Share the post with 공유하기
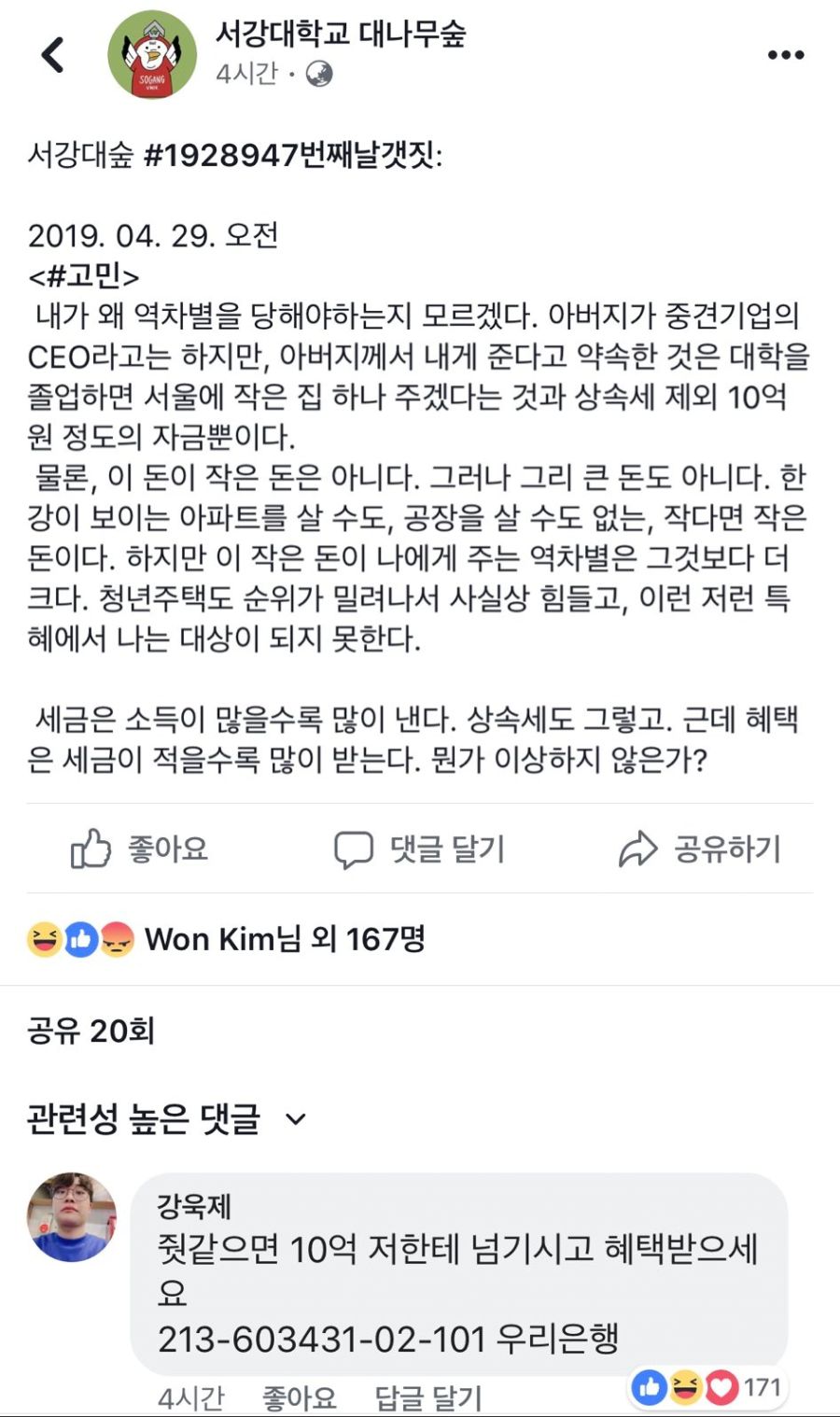Image resolution: width=840 pixels, height=1417 pixels. point(700,849)
